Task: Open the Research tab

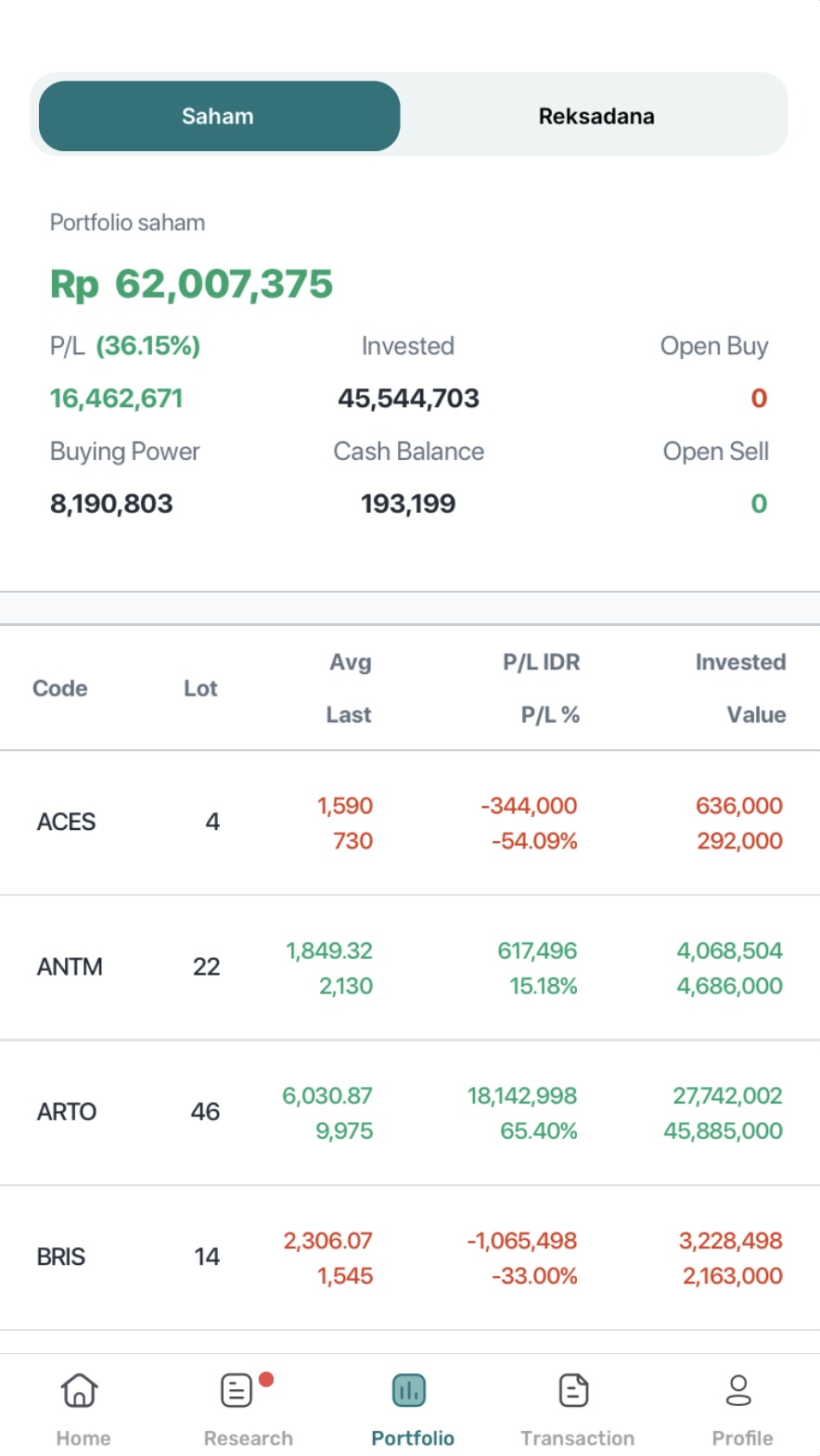Action: click(248, 1408)
